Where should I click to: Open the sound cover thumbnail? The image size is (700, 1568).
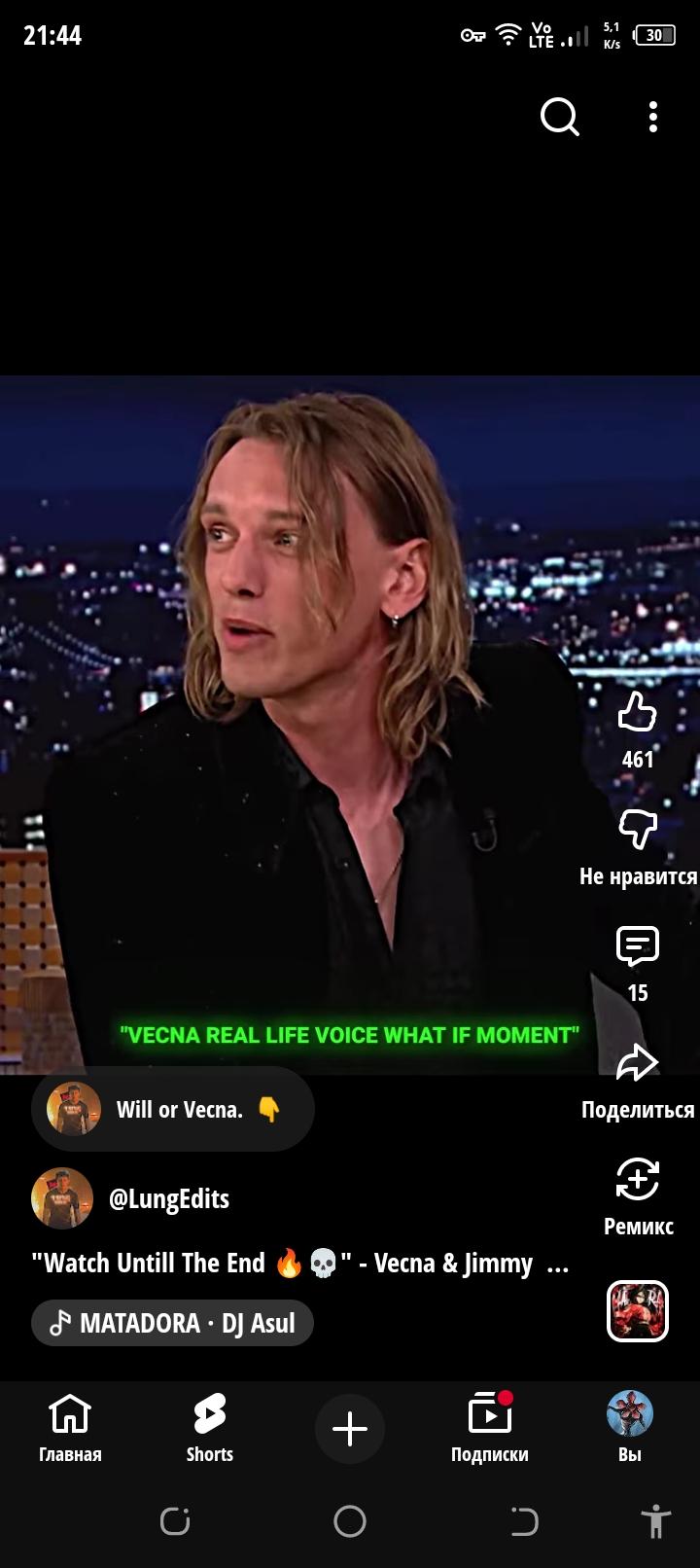tap(638, 1311)
